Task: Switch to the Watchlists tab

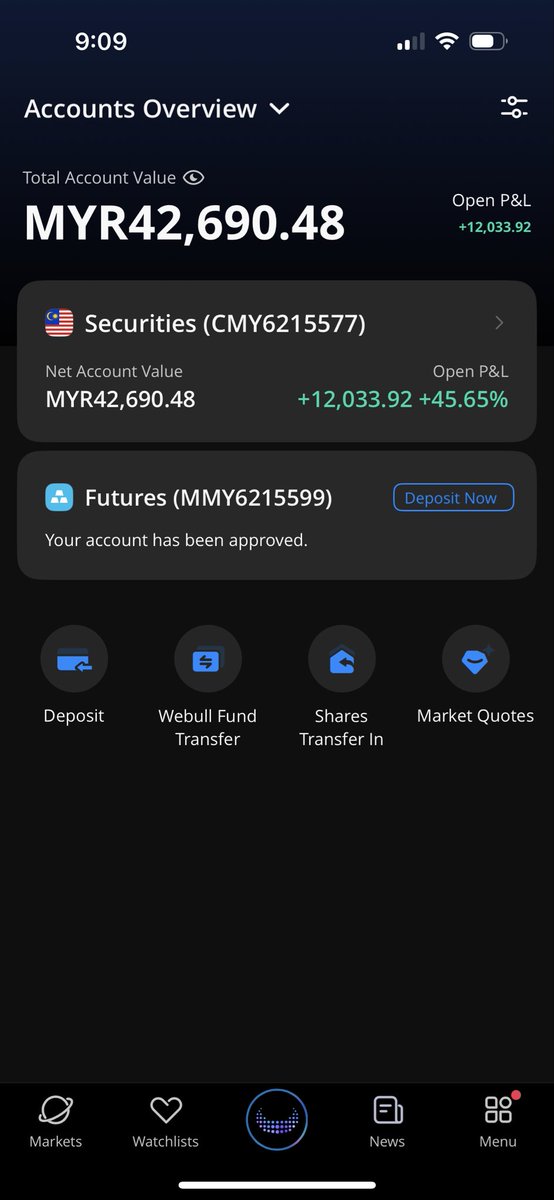Action: tap(166, 1121)
